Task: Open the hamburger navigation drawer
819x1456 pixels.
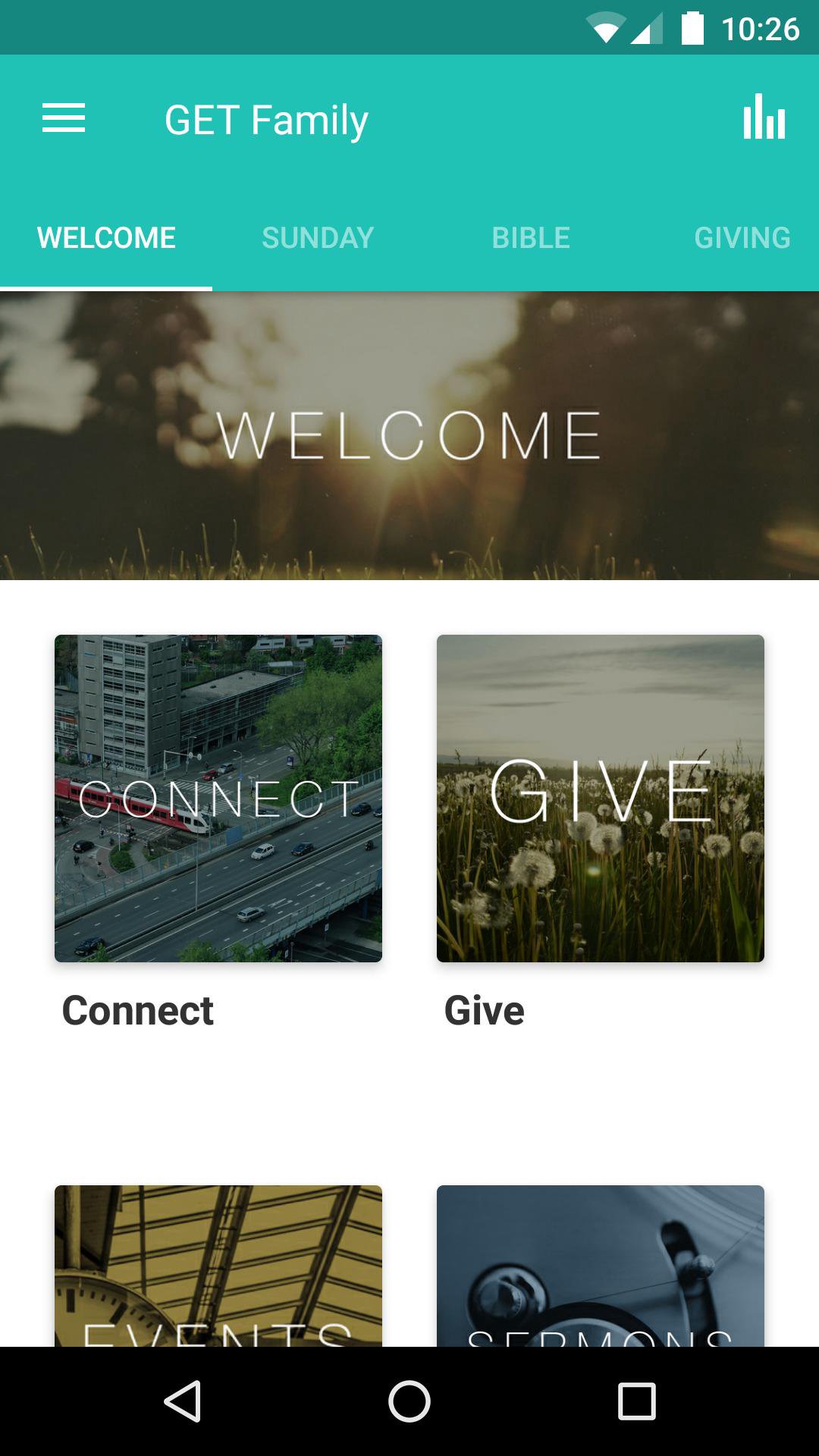Action: click(64, 119)
